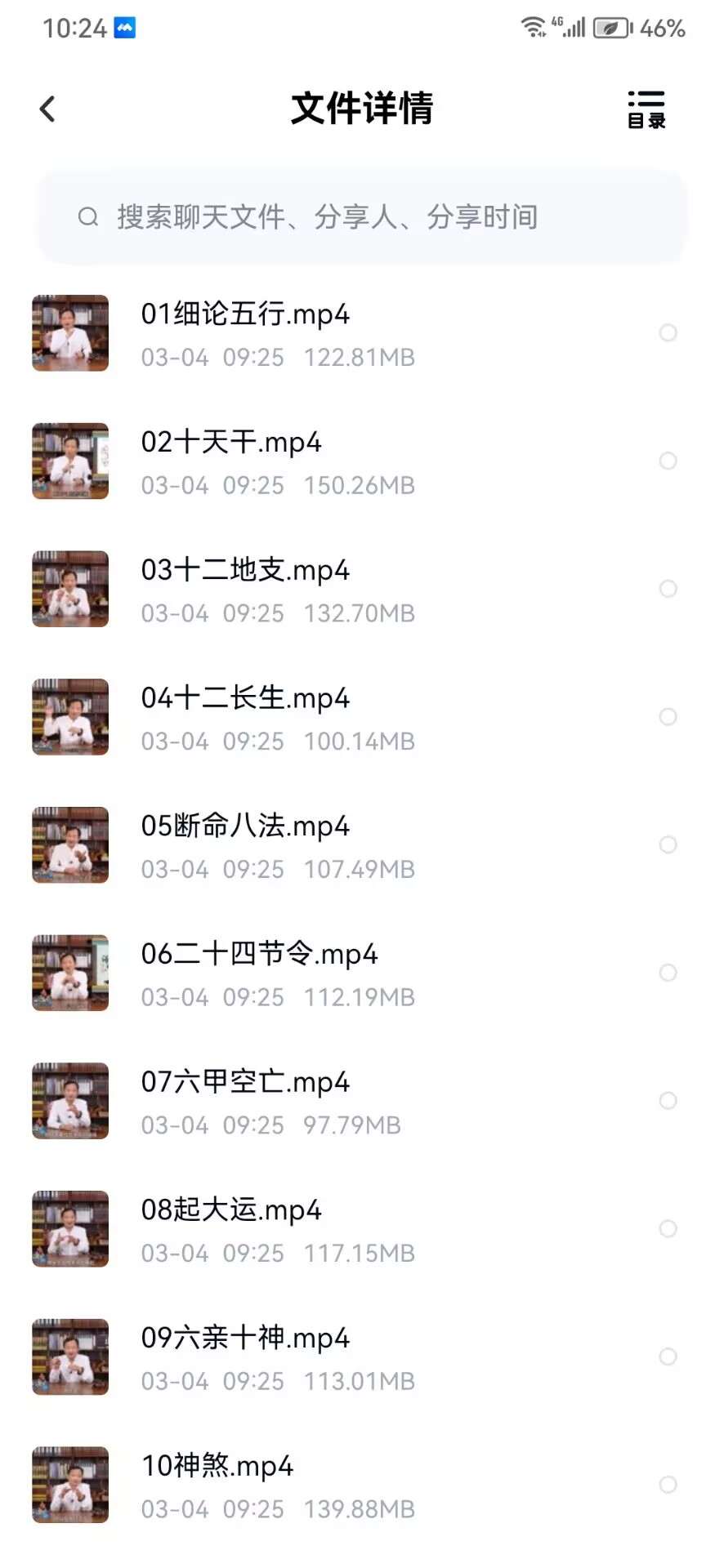
Task: Select the circle checkbox beside 01细论五行.mp4
Action: (x=668, y=332)
